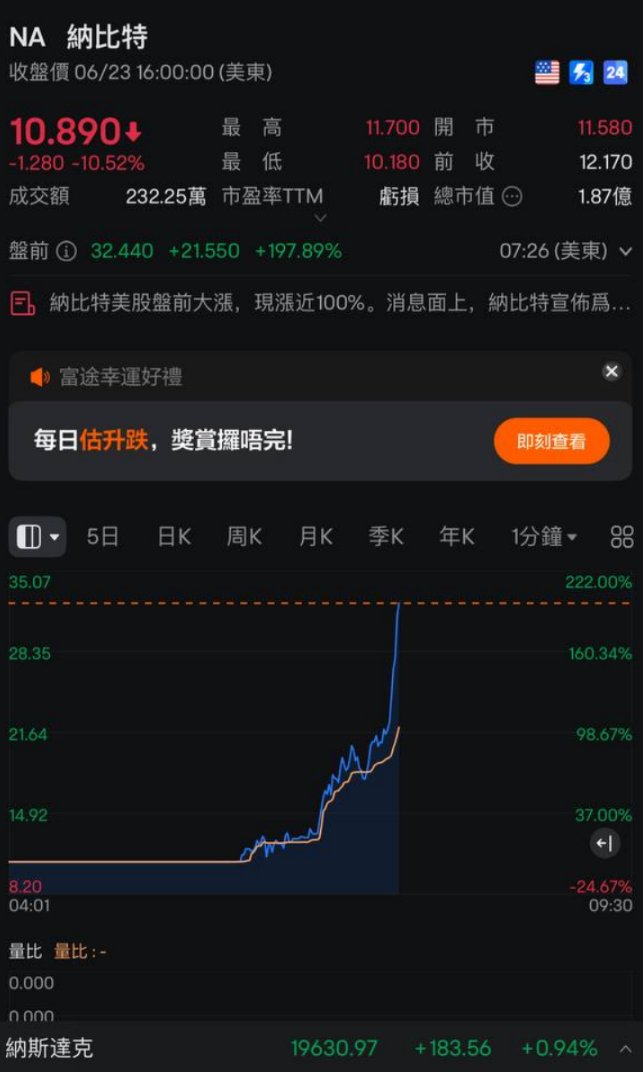Select the 月K chart tab
The width and height of the screenshot is (643, 1072).
tap(315, 537)
